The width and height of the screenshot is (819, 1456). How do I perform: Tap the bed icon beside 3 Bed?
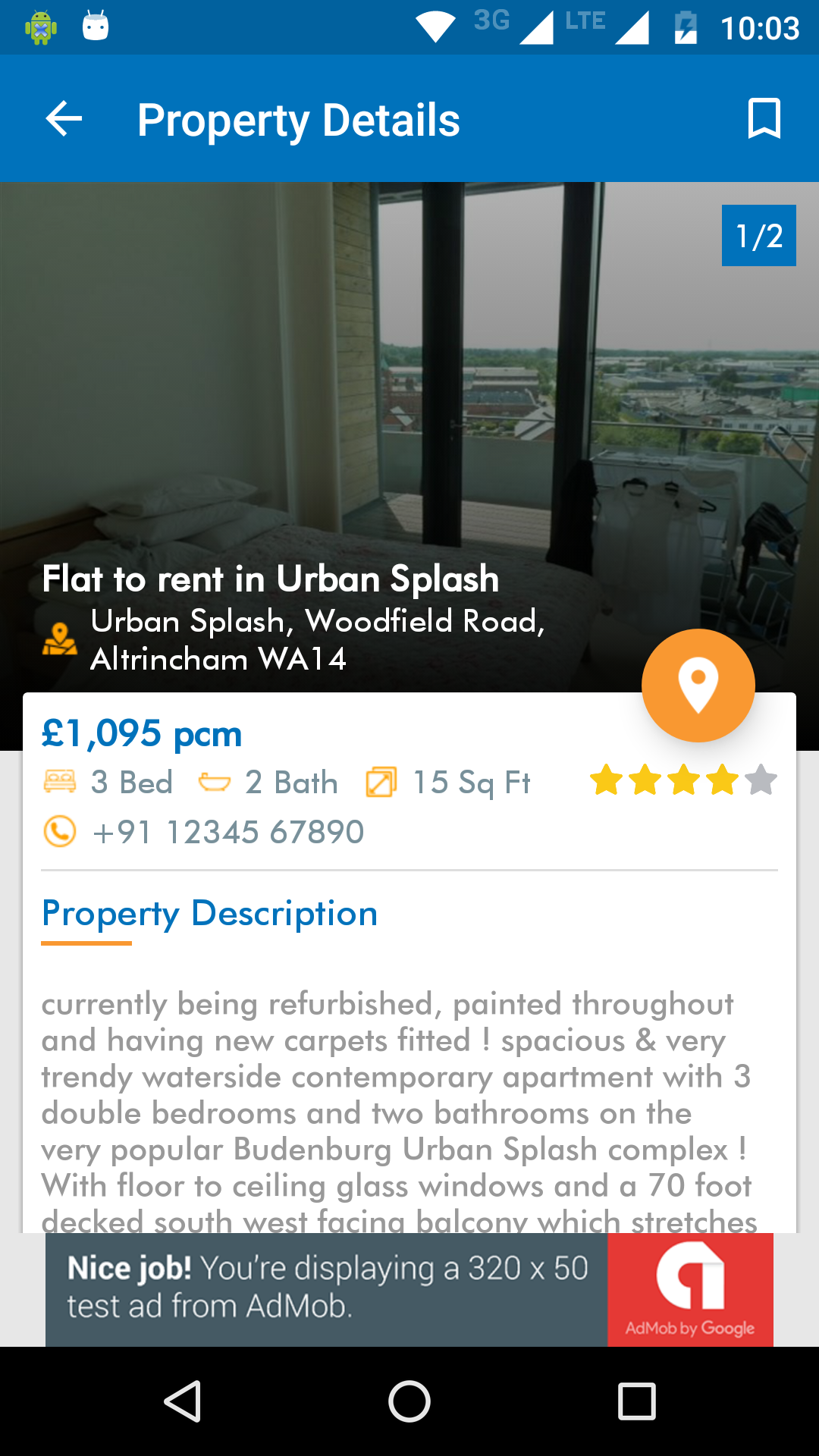coord(61,782)
